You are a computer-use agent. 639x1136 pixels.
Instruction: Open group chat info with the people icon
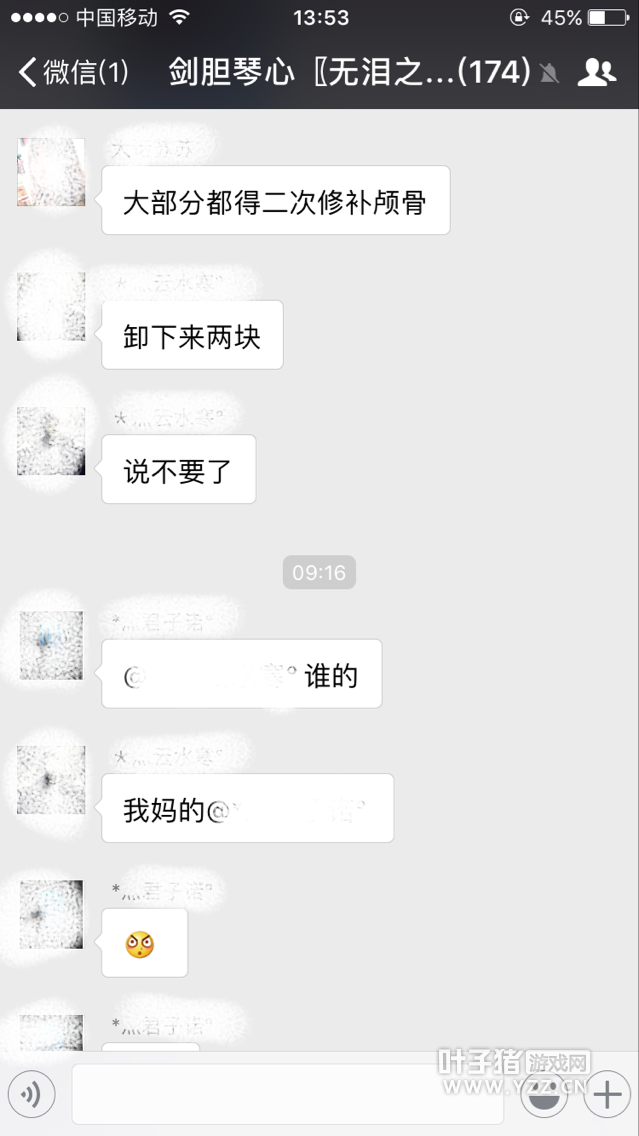pos(597,73)
